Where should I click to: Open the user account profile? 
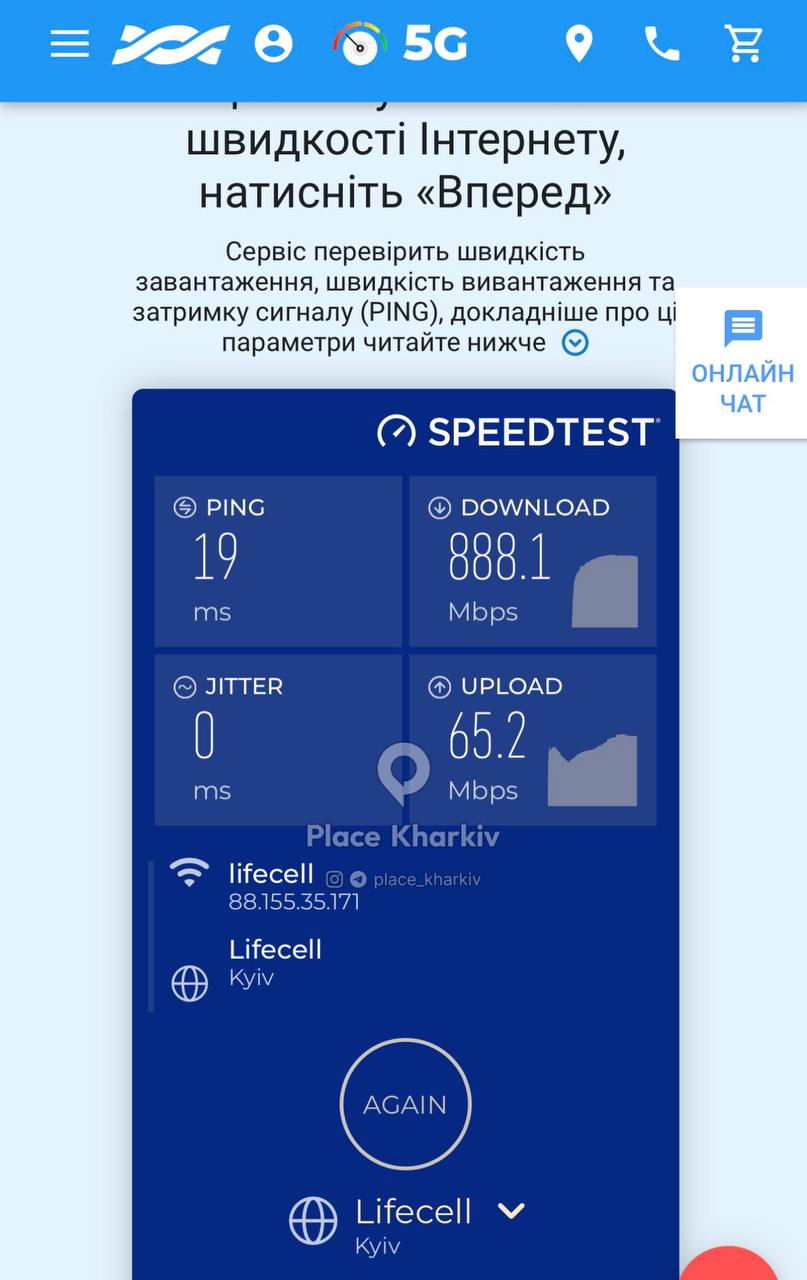click(273, 44)
